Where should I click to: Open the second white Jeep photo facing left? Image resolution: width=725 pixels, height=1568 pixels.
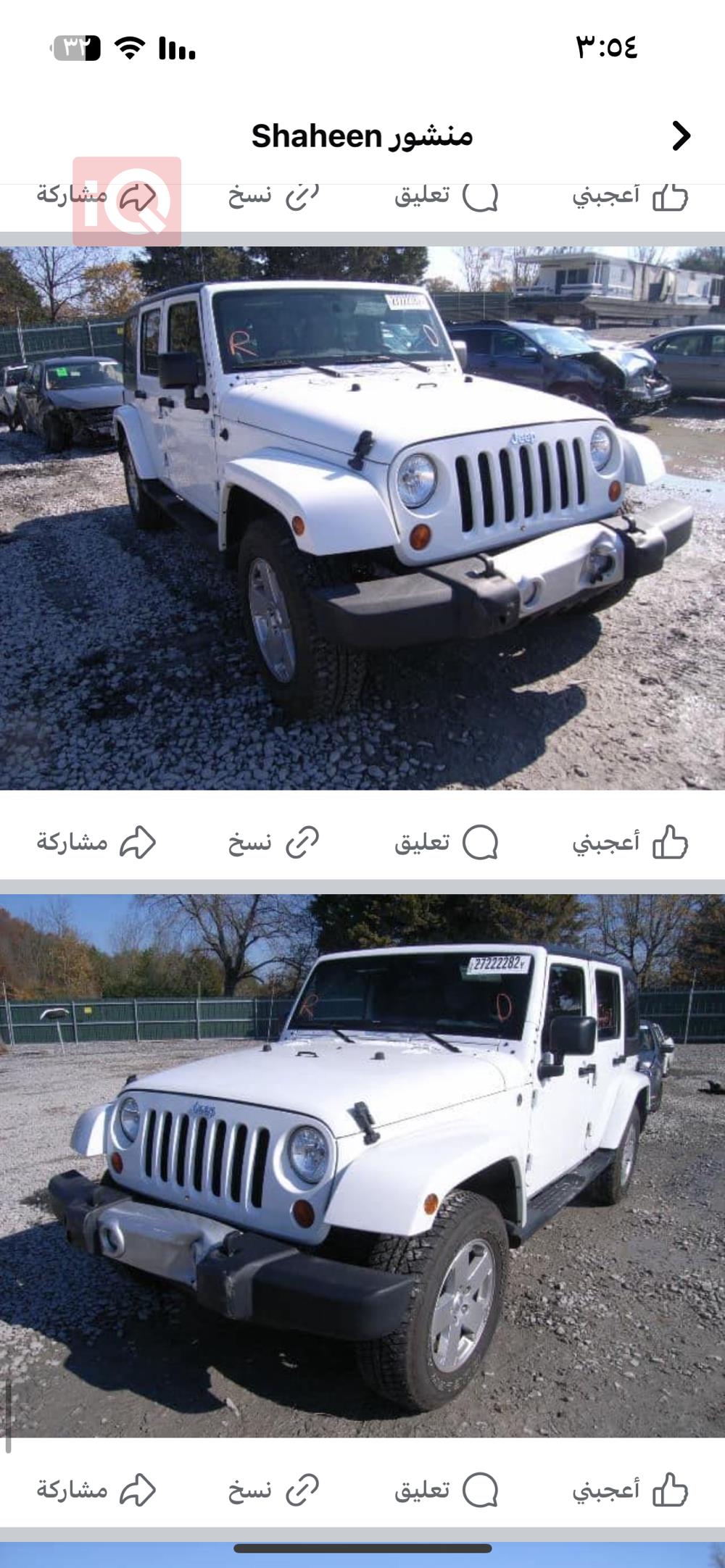click(362, 1165)
